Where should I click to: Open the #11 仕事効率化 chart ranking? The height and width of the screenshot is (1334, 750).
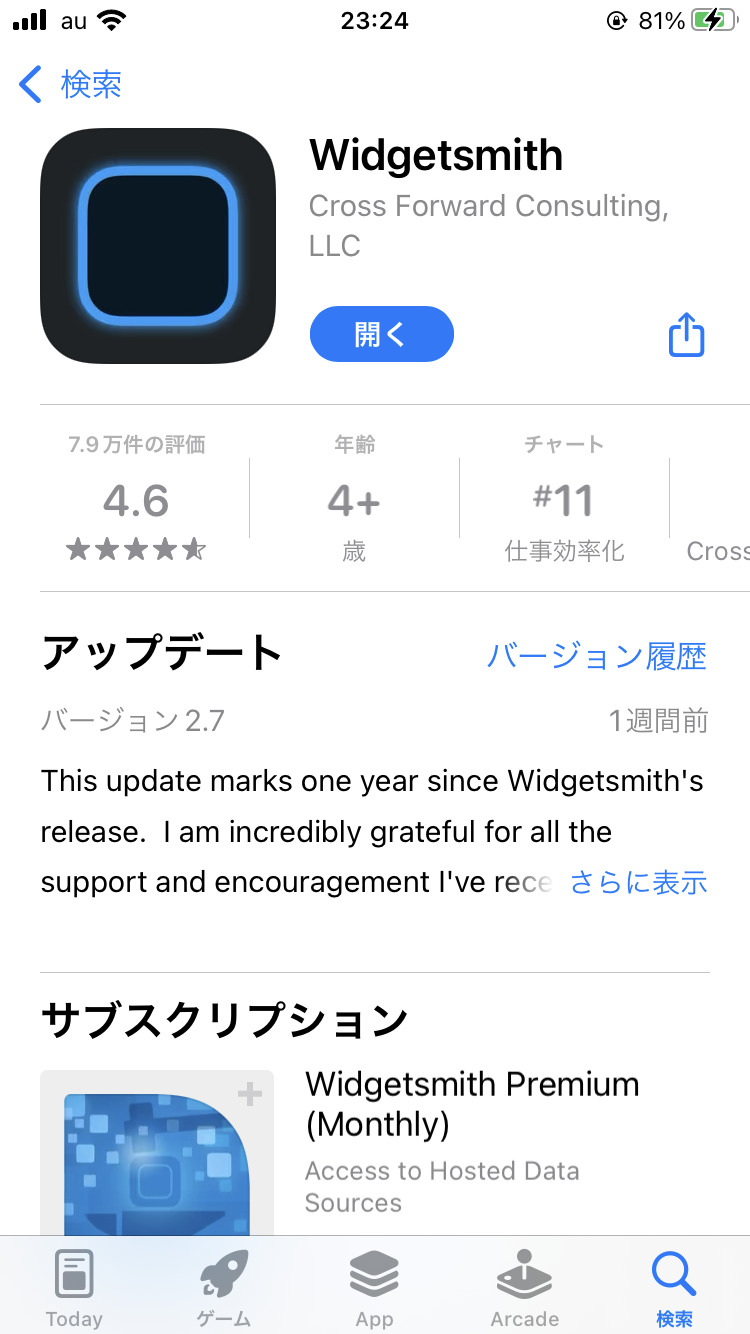tap(564, 498)
